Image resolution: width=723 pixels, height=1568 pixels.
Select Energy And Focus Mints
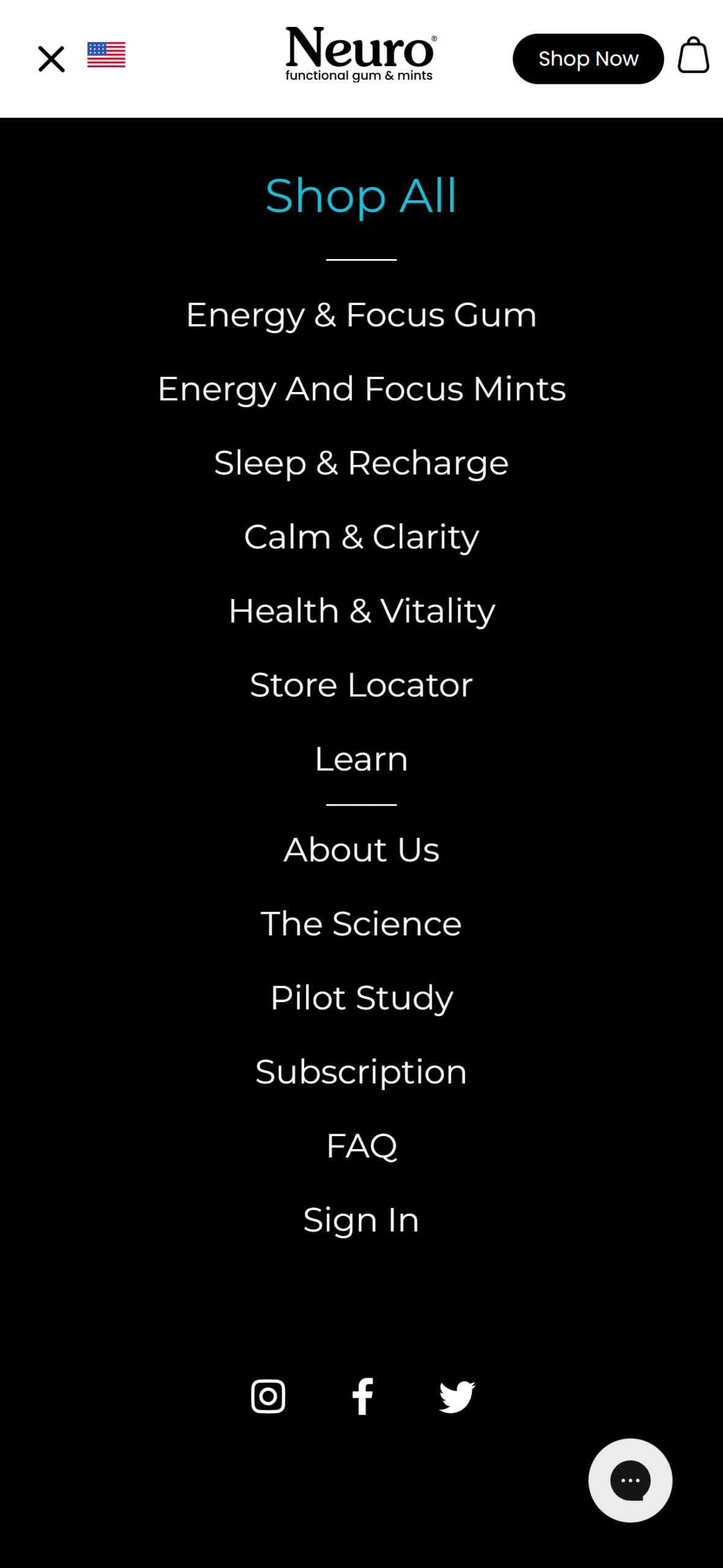(361, 389)
